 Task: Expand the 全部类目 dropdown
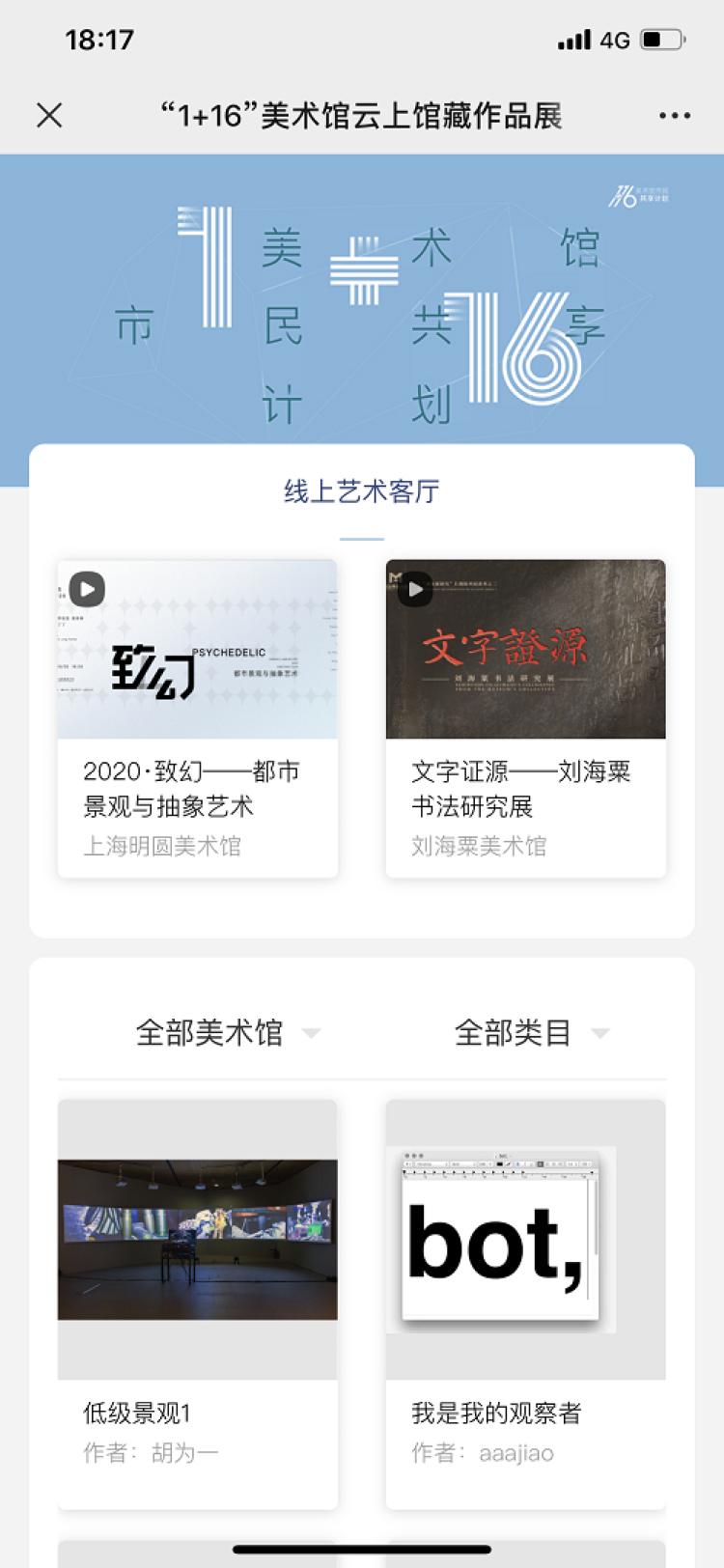tap(531, 1032)
